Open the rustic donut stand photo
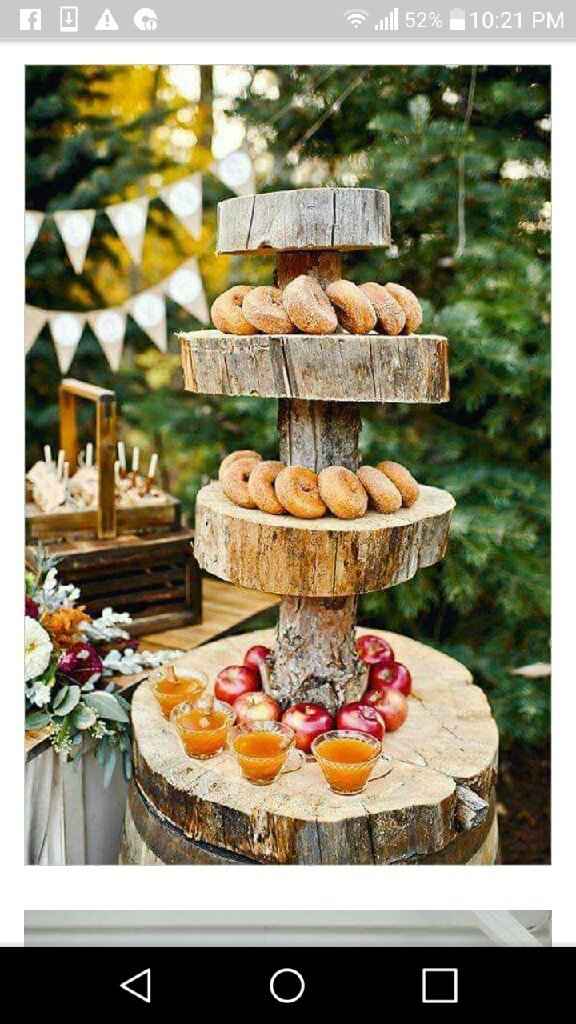The width and height of the screenshot is (576, 1024). [x=288, y=464]
